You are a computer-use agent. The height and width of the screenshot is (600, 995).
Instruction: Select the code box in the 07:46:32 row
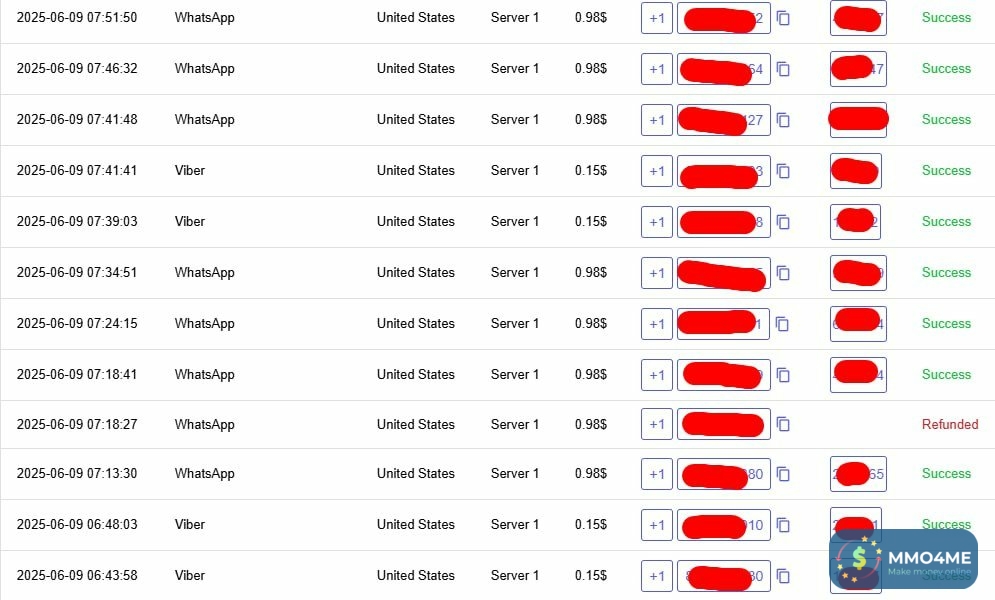tap(858, 69)
